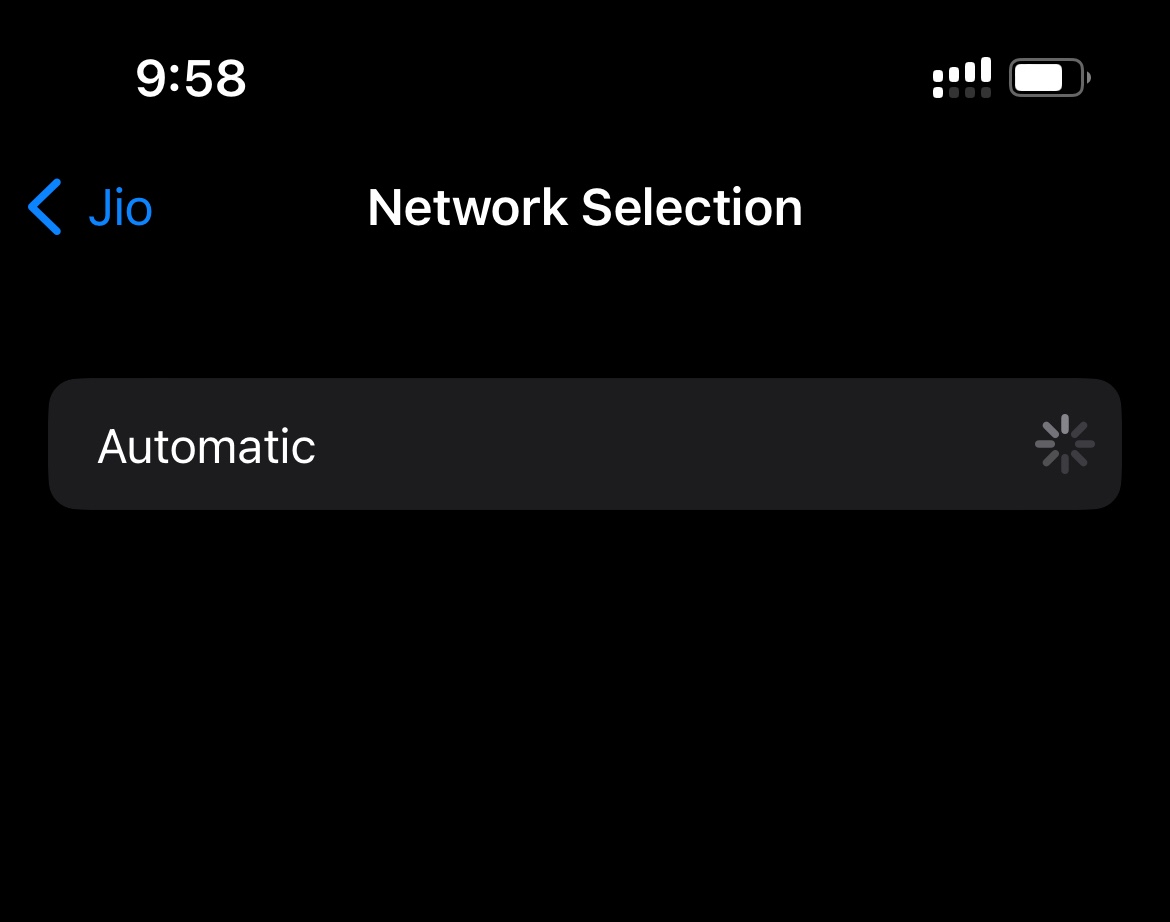This screenshot has height=922, width=1170.
Task: Go back to Jio settings
Action: point(92,208)
